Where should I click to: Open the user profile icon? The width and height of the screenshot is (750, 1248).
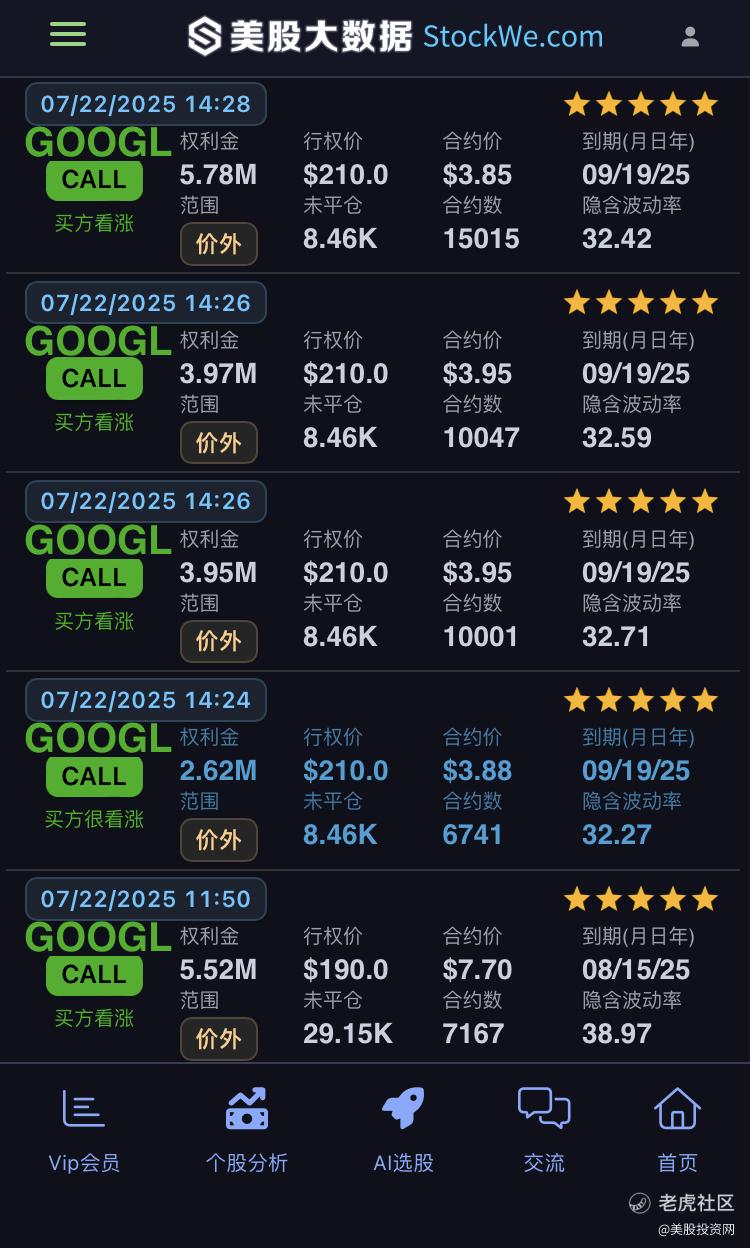pos(690,37)
